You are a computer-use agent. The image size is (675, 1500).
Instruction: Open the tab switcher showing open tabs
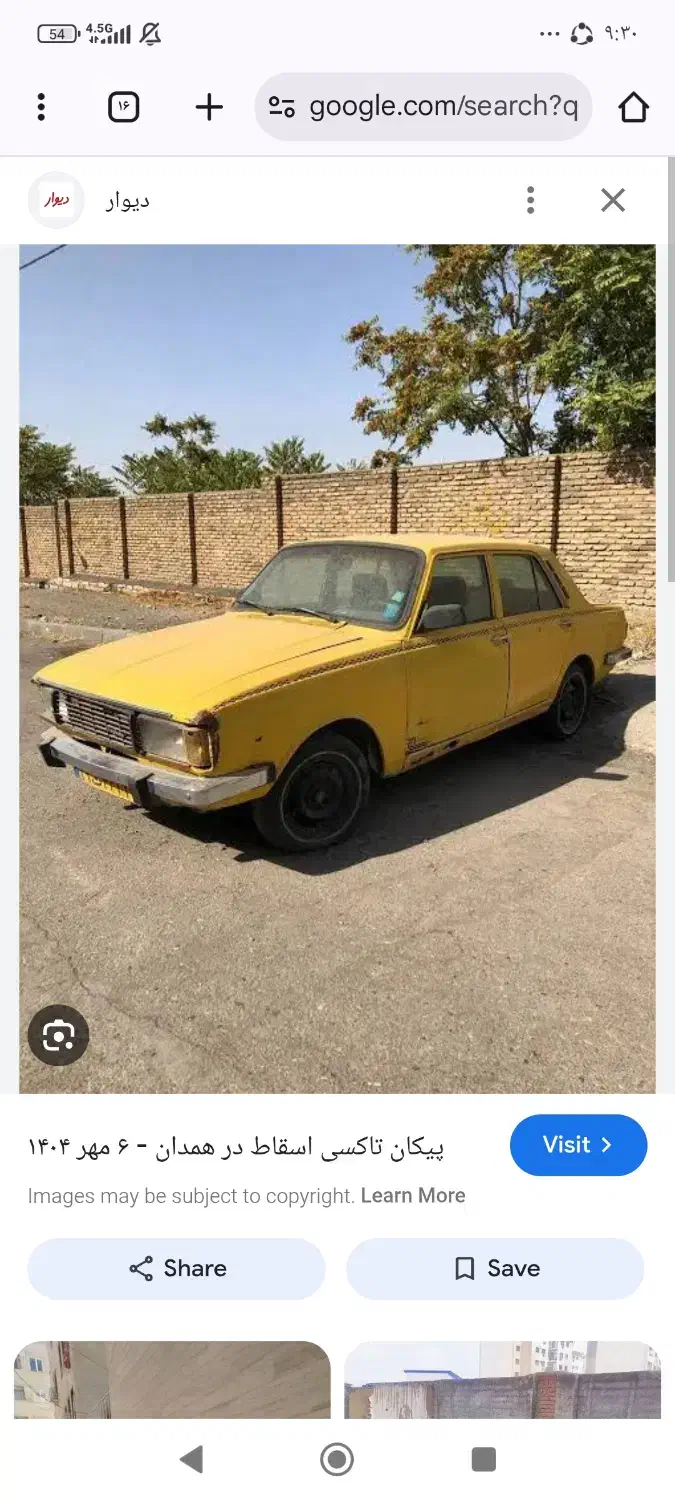pyautogui.click(x=123, y=107)
